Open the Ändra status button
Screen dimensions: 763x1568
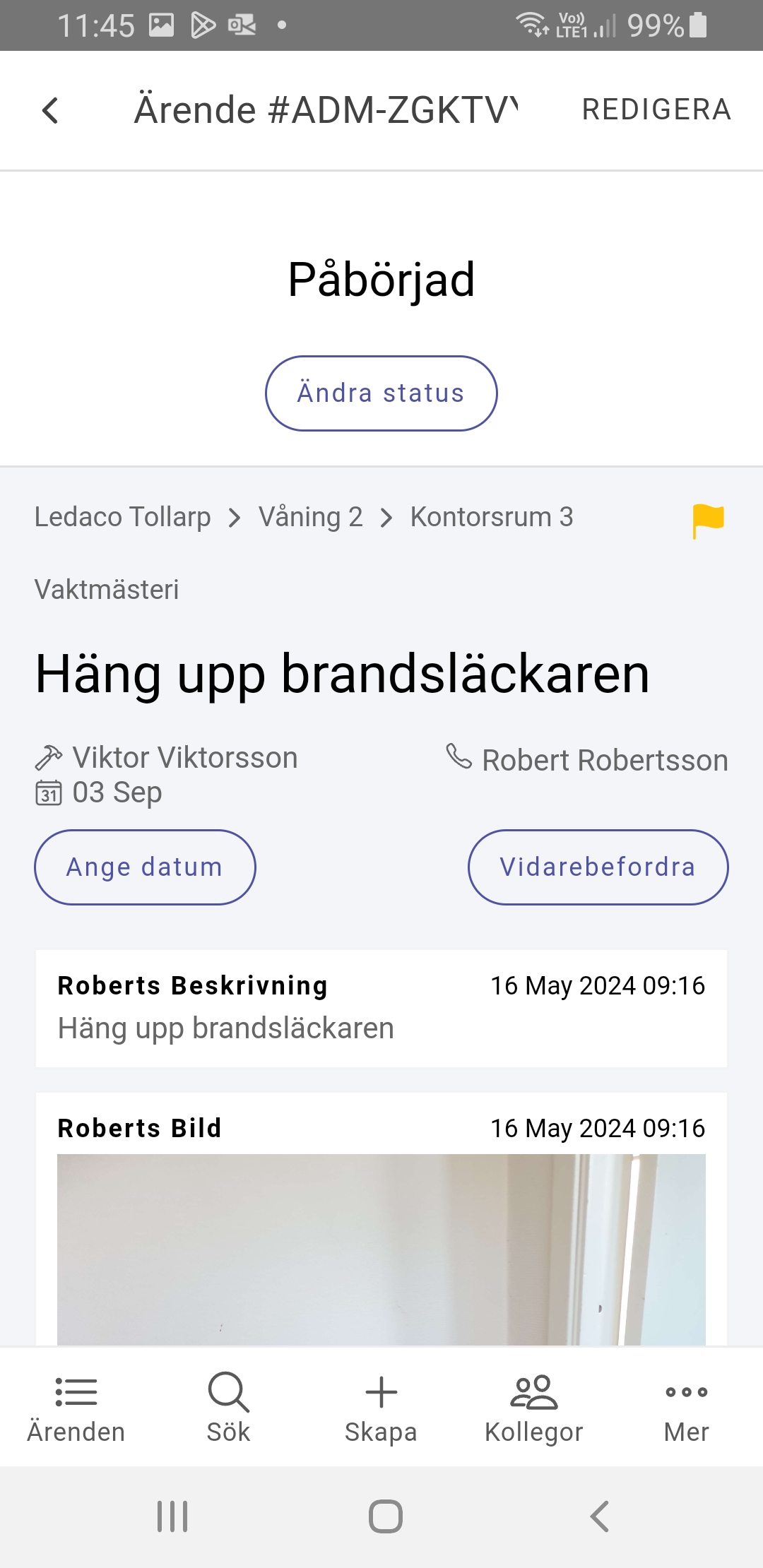click(381, 393)
